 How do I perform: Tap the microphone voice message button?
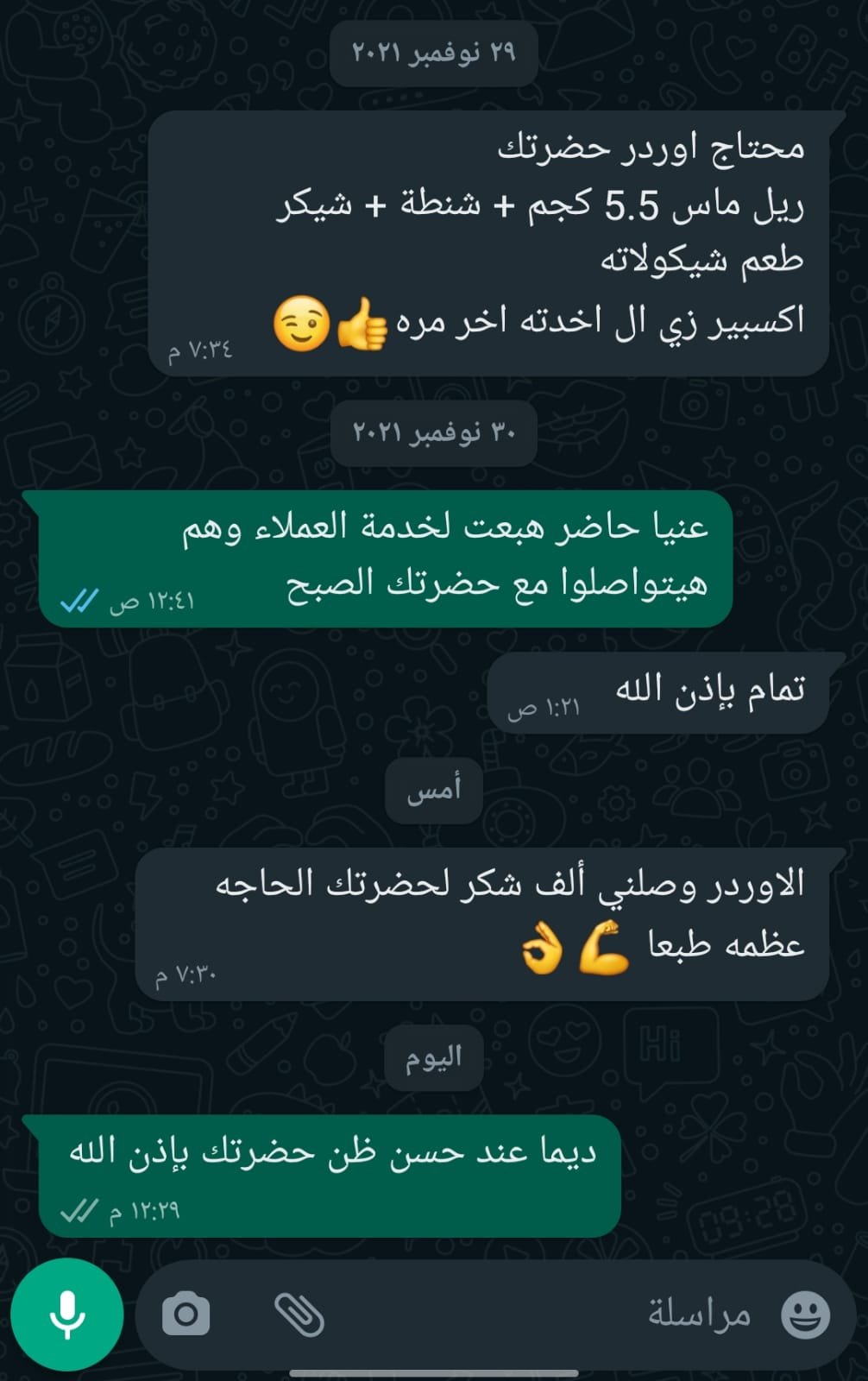click(x=66, y=1315)
